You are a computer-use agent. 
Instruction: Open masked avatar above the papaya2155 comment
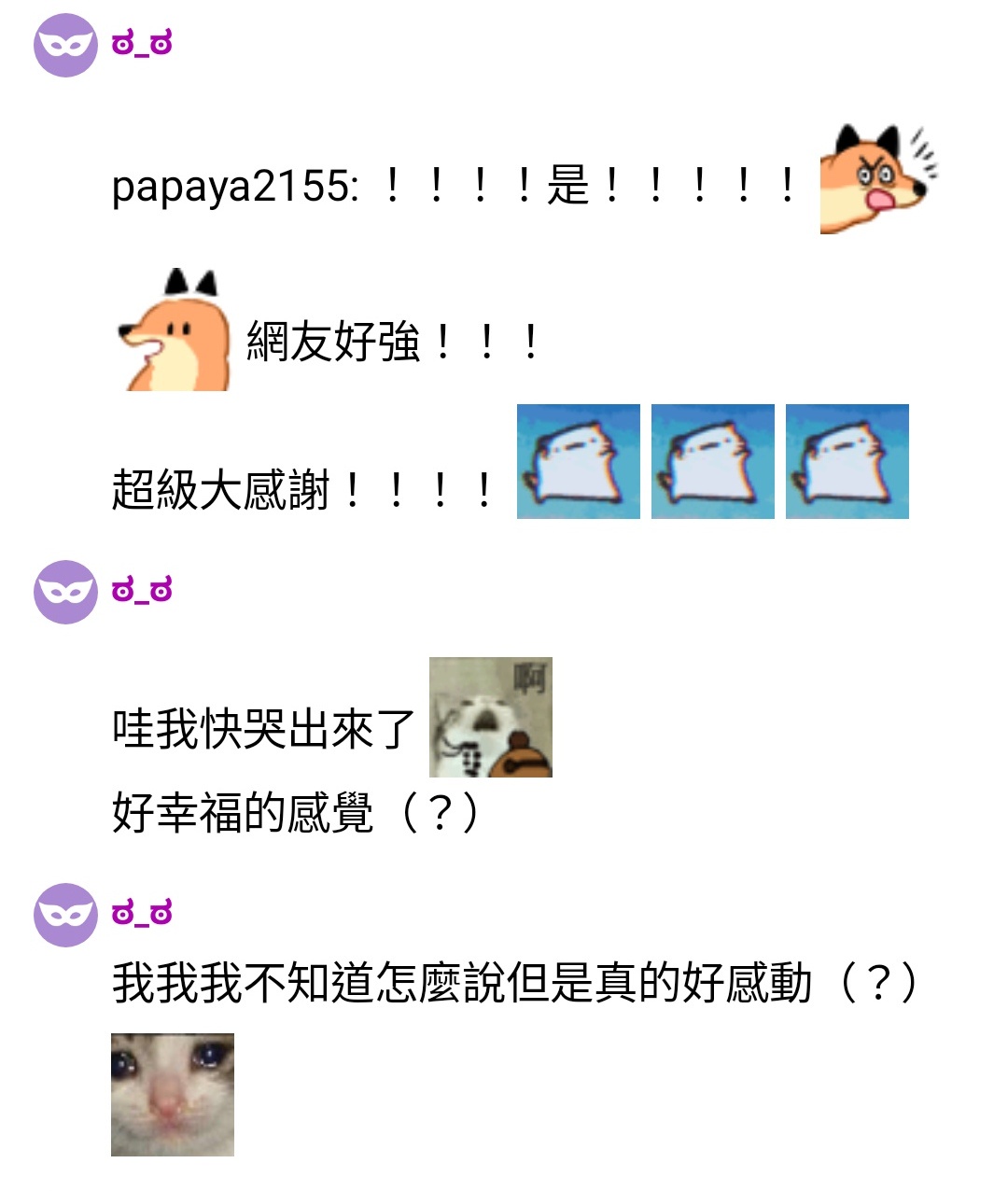coord(65,45)
